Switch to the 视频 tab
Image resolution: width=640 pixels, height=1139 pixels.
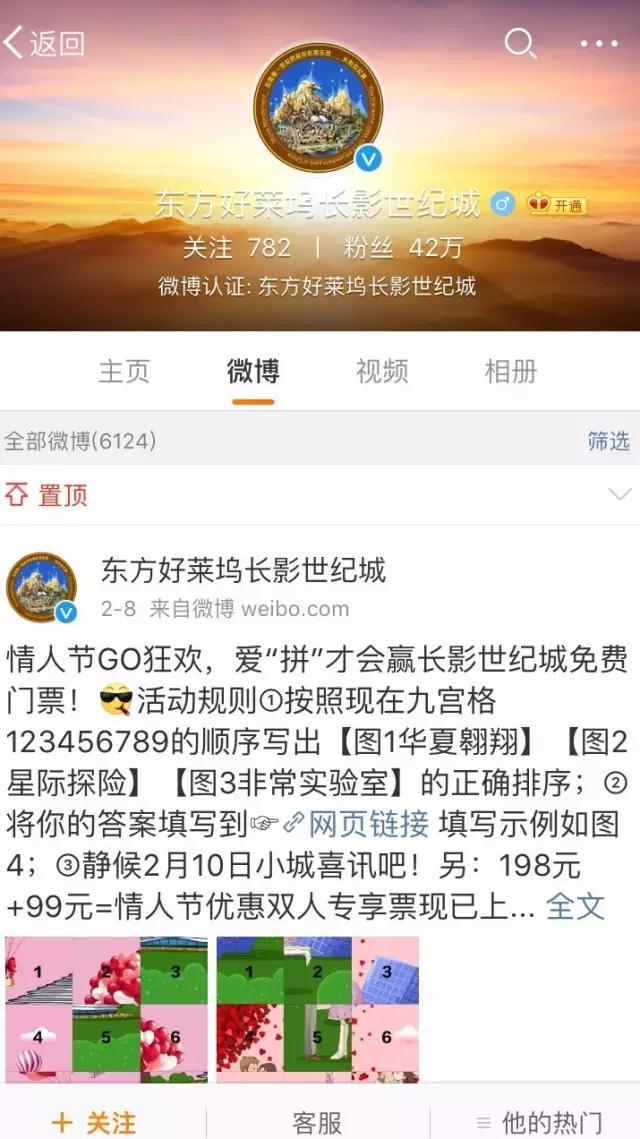pos(382,371)
